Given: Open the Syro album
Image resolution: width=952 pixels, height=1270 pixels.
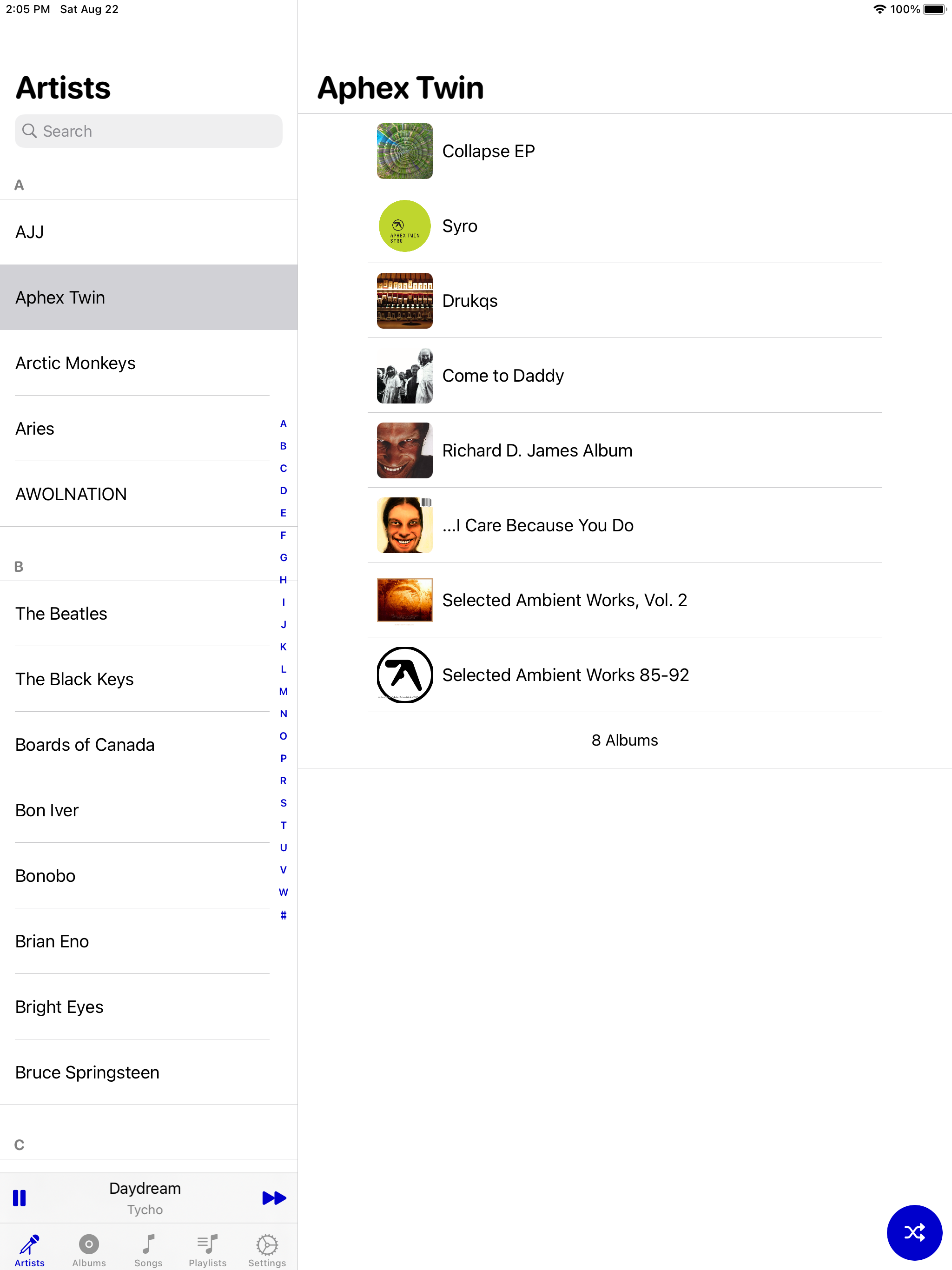Looking at the screenshot, I should (x=460, y=225).
